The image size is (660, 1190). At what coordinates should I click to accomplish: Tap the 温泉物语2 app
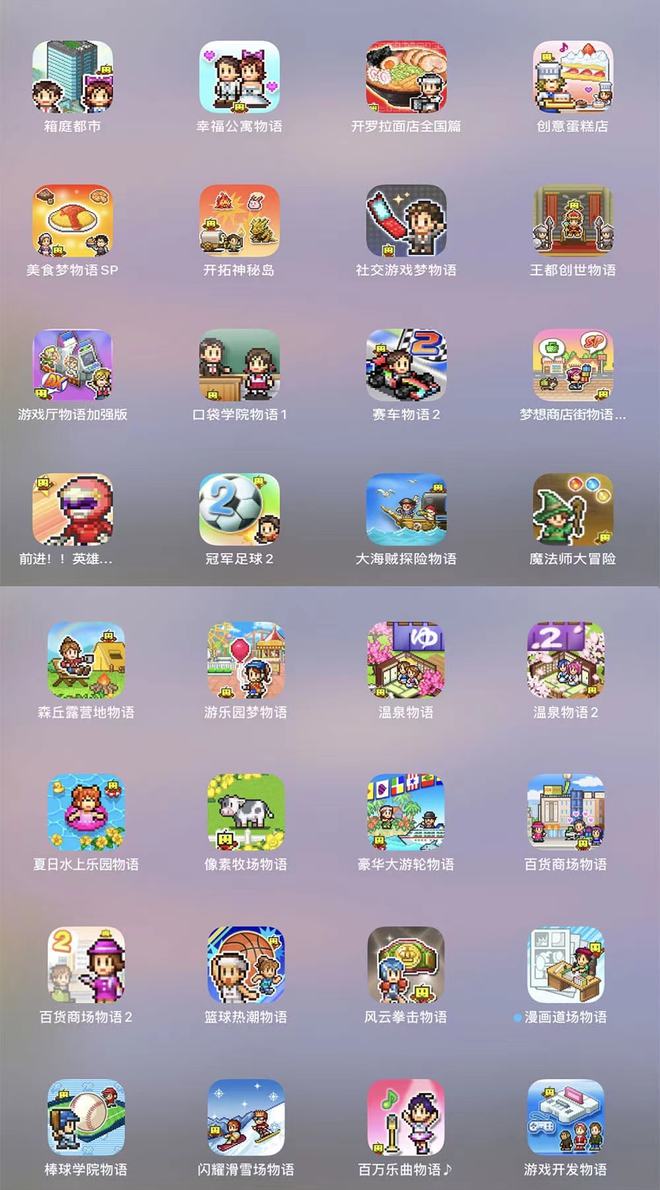(x=566, y=660)
